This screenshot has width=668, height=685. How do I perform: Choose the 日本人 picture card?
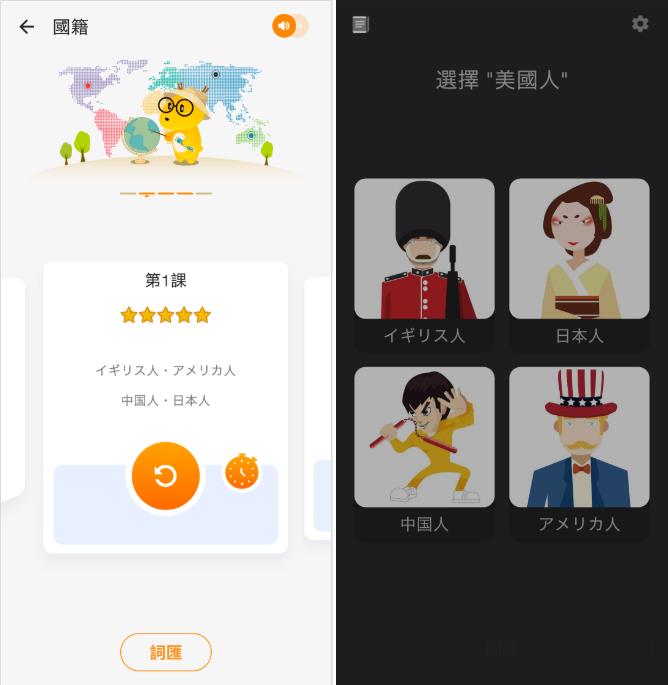(x=579, y=262)
